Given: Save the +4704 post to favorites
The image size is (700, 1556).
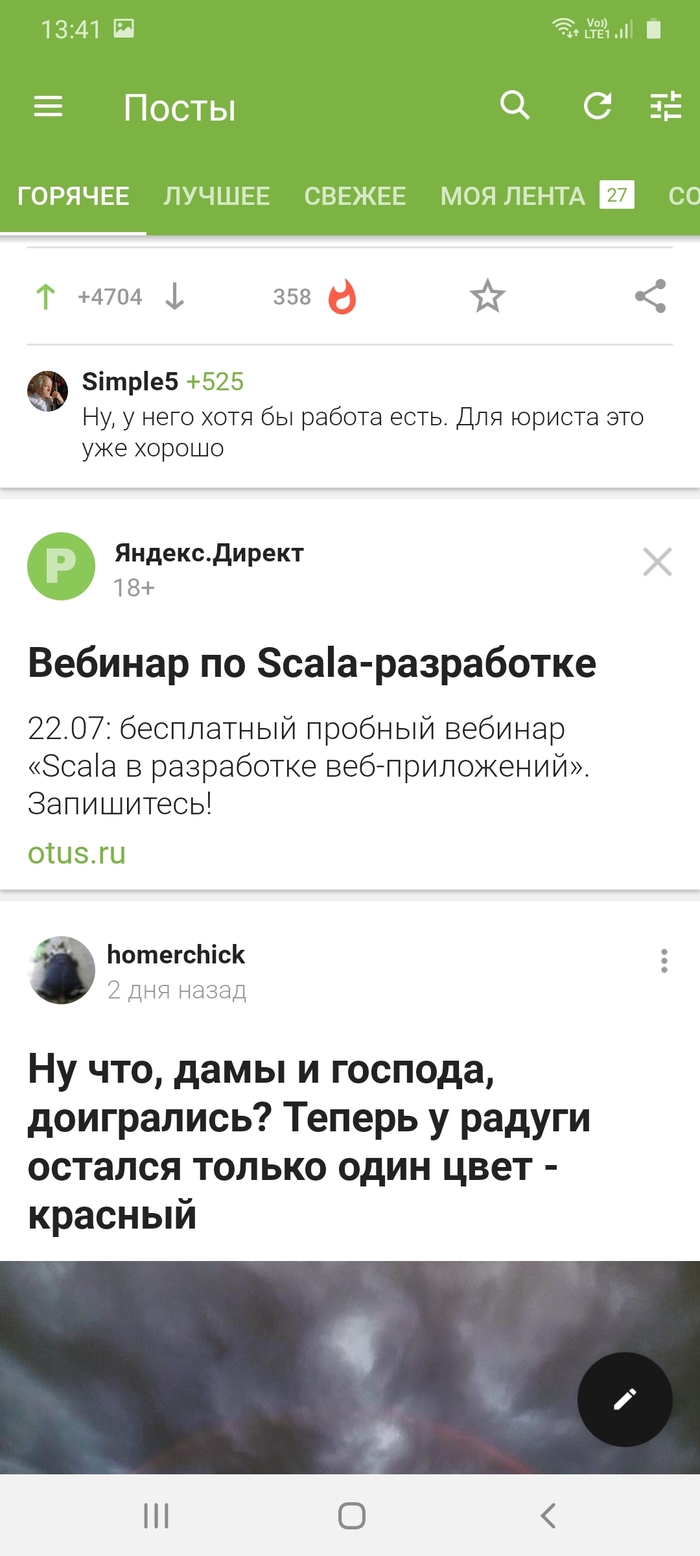Looking at the screenshot, I should [x=488, y=297].
